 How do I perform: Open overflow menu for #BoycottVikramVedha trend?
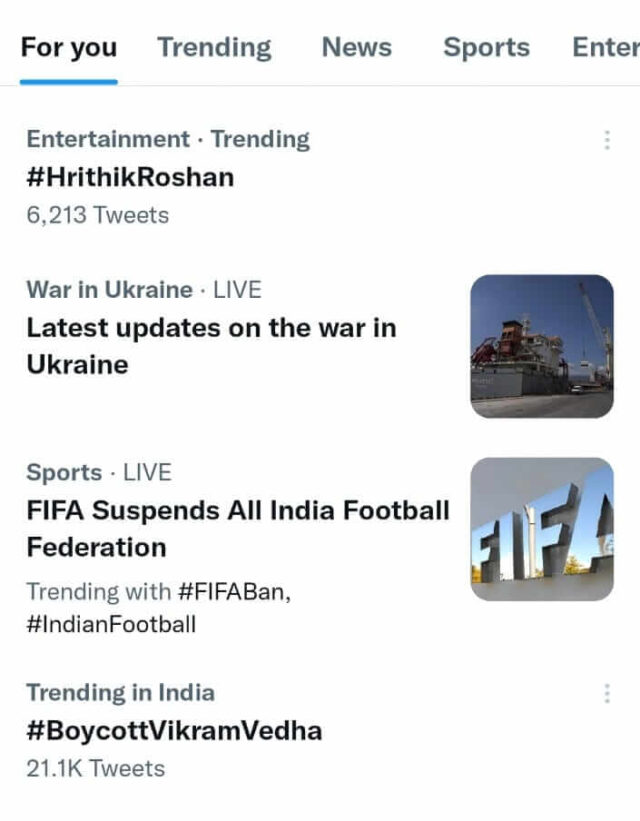coord(607,693)
